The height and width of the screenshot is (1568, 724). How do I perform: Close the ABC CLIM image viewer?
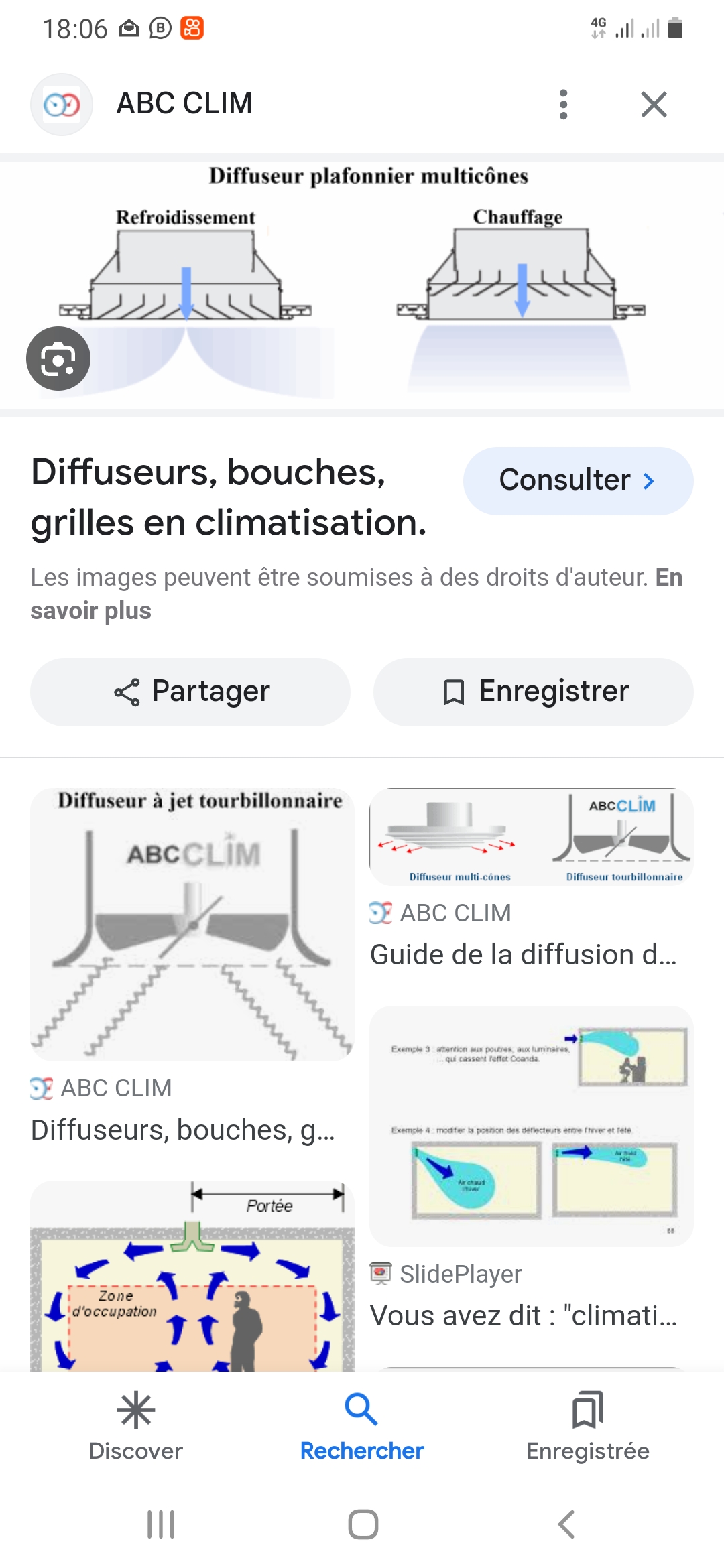[x=654, y=105]
